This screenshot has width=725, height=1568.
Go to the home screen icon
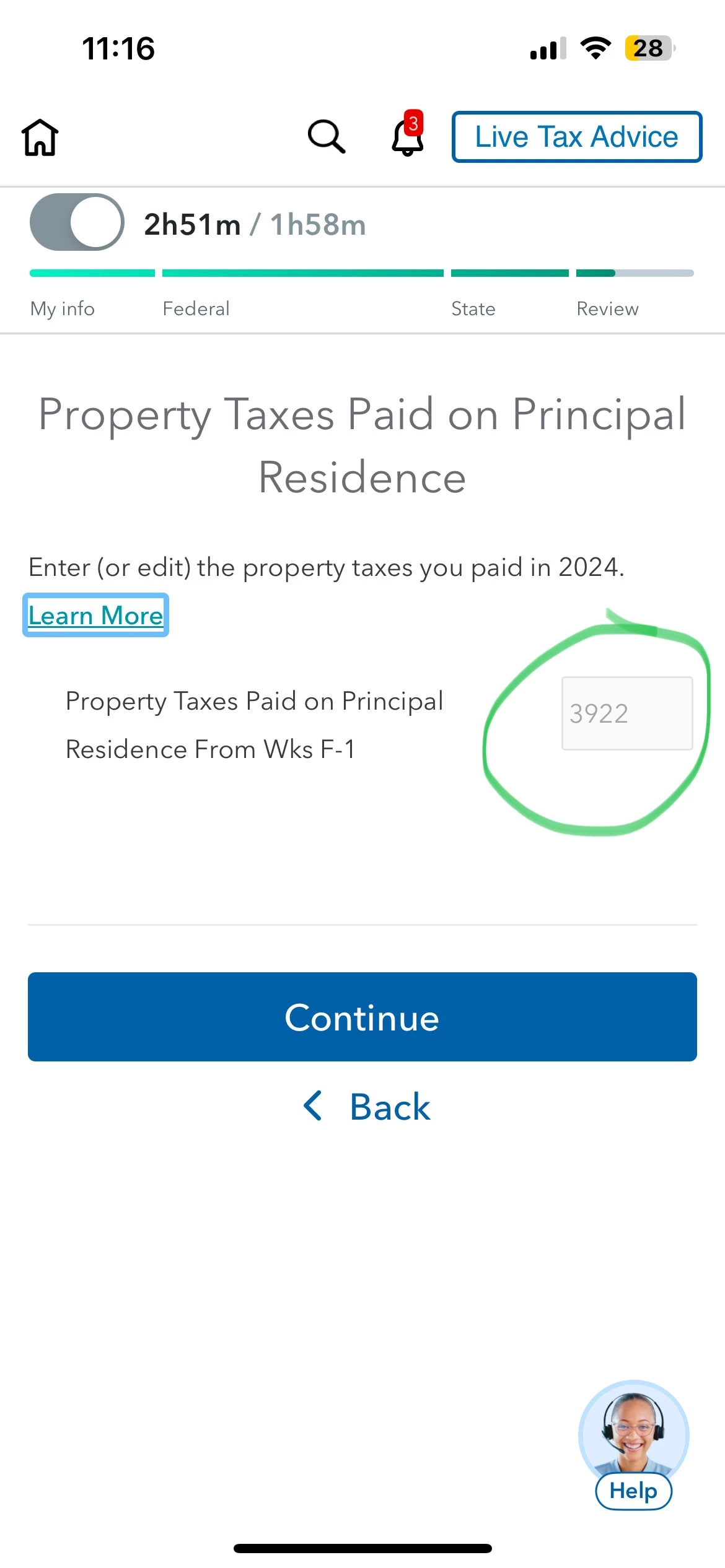click(x=40, y=137)
